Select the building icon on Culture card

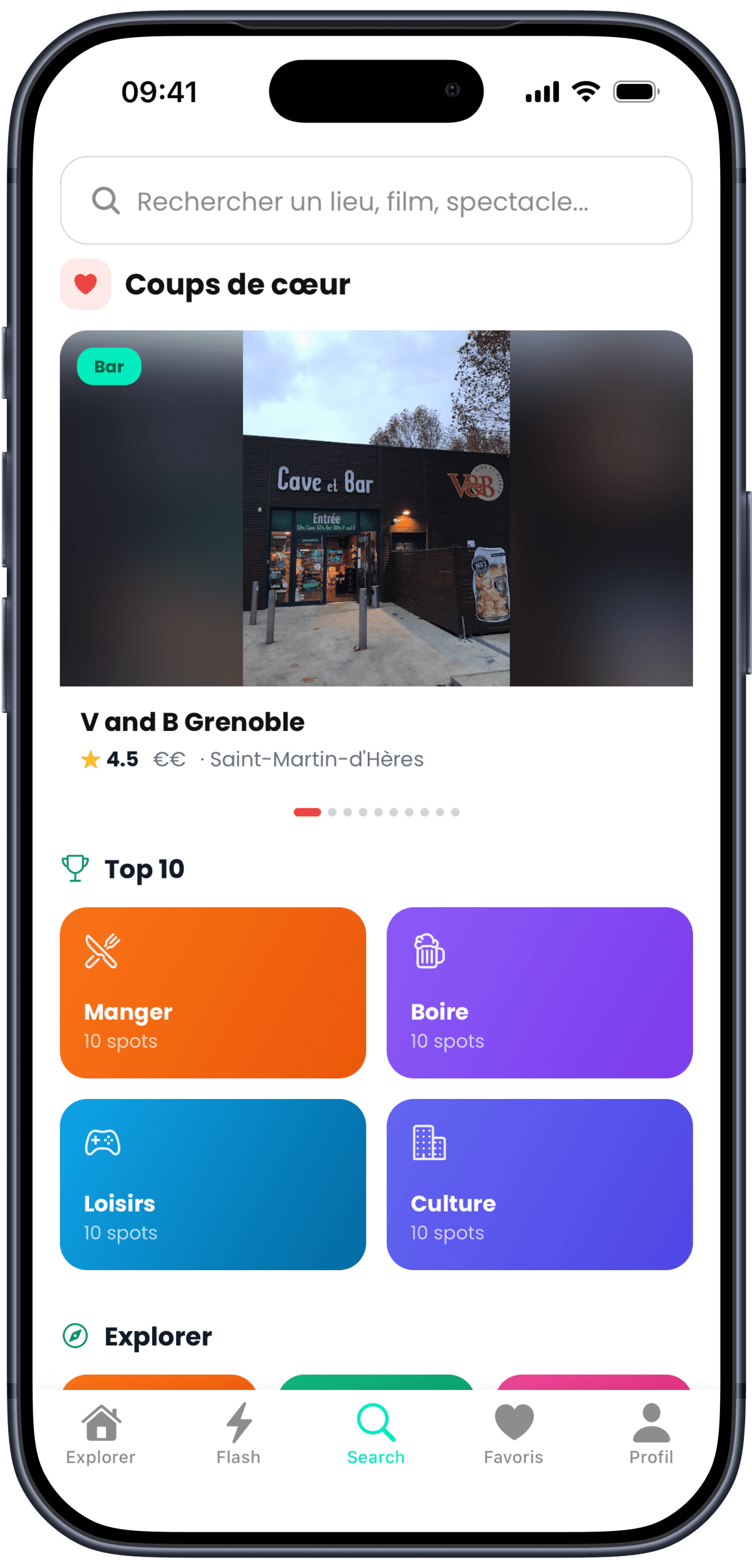(429, 1142)
